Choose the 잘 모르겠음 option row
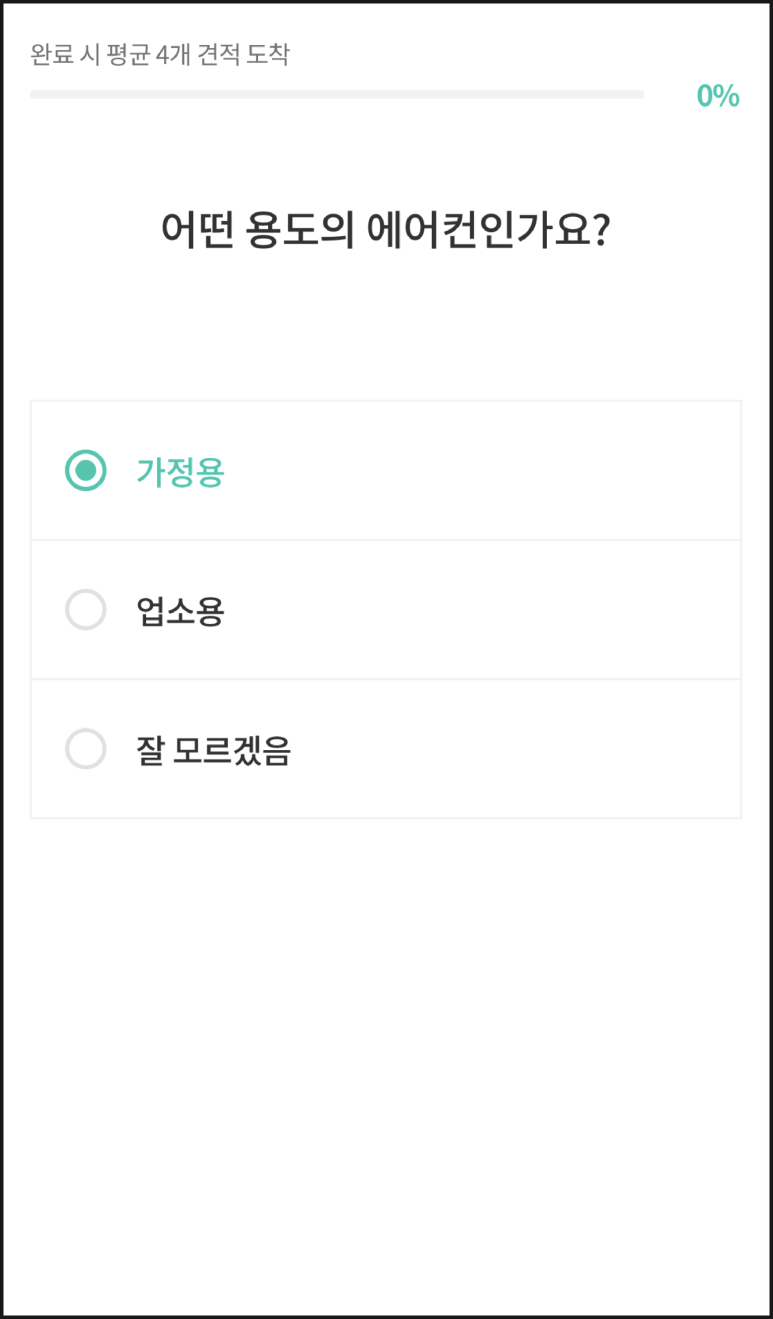The image size is (773, 1319). click(386, 749)
